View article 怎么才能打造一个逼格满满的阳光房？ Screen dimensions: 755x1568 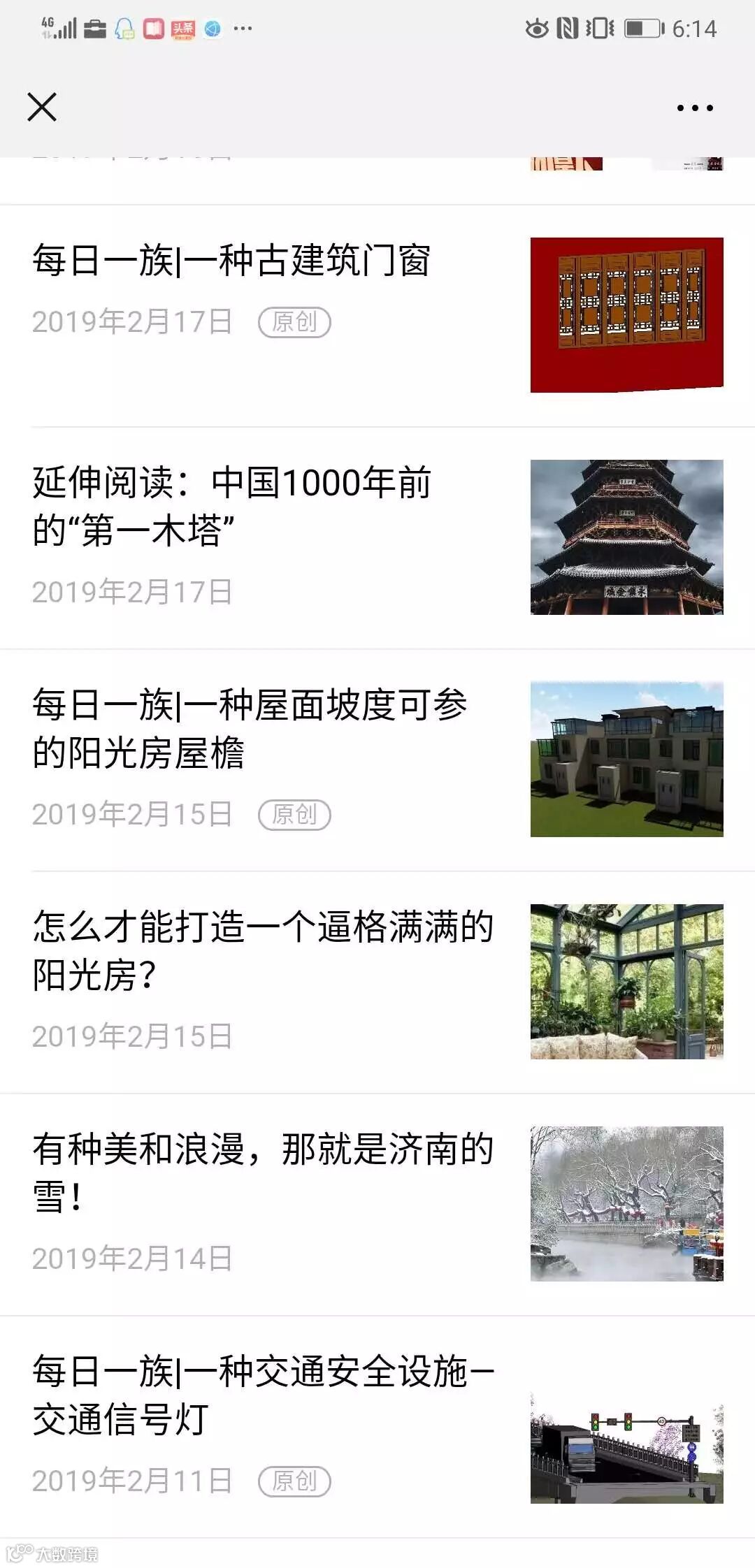263,950
